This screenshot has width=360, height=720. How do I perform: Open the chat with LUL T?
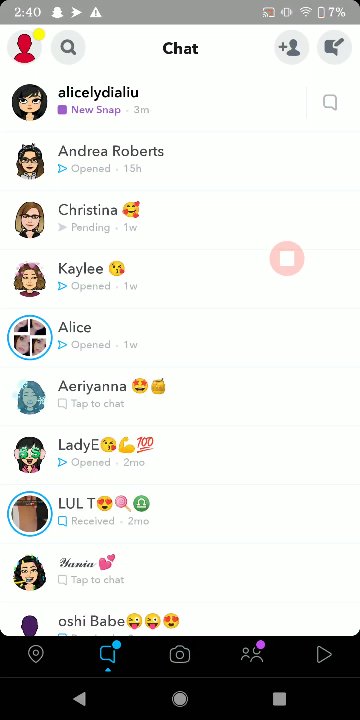coord(180,513)
